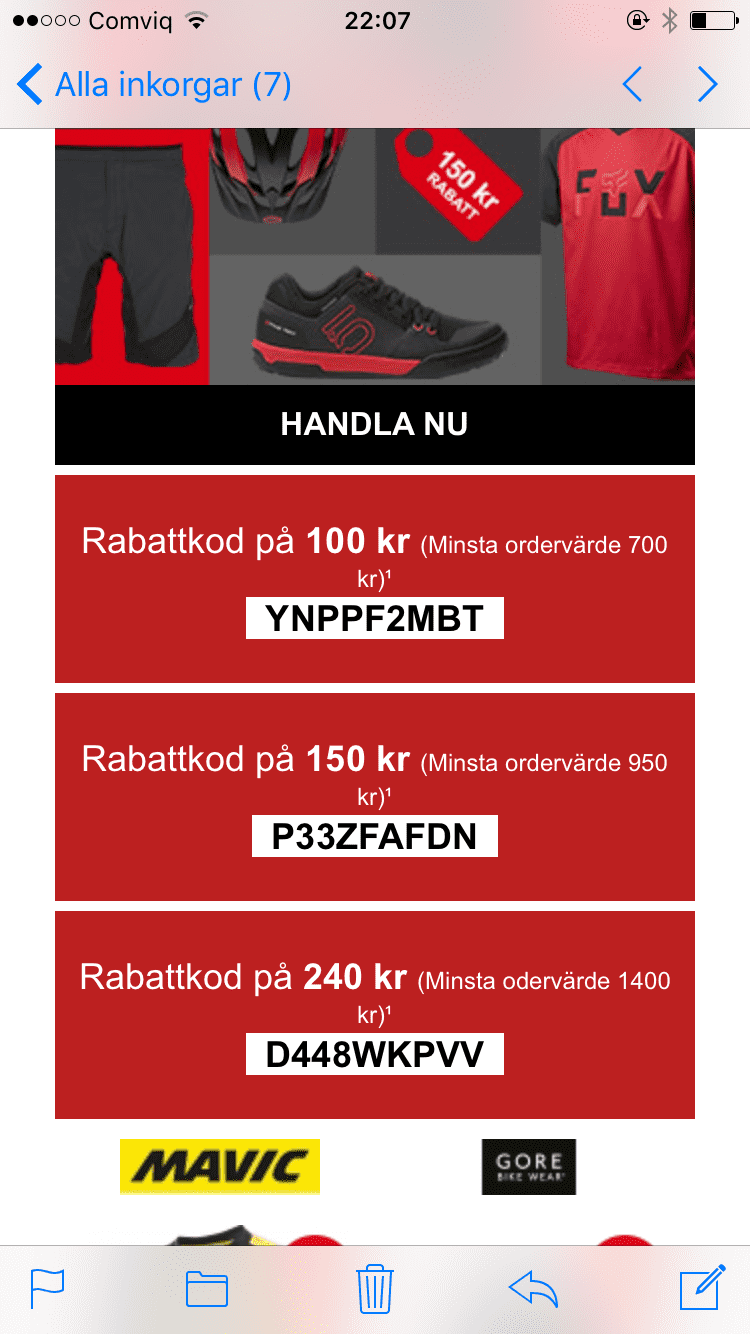This screenshot has height=1334, width=750.
Task: Compose a new email
Action: point(702,1288)
